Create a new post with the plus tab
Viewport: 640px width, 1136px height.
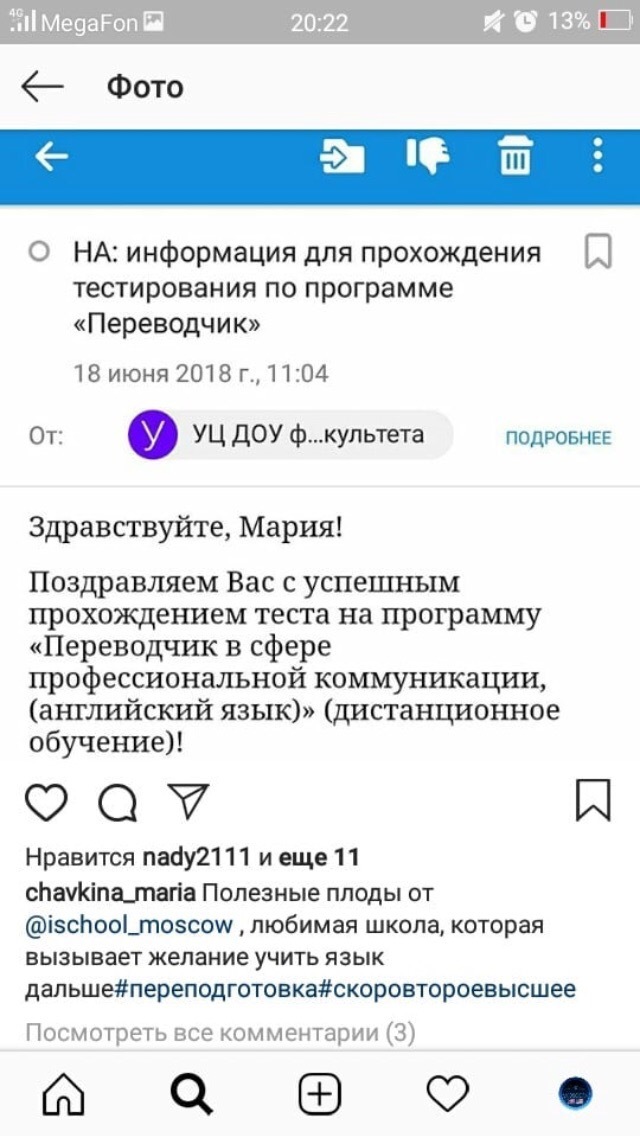[x=320, y=1094]
